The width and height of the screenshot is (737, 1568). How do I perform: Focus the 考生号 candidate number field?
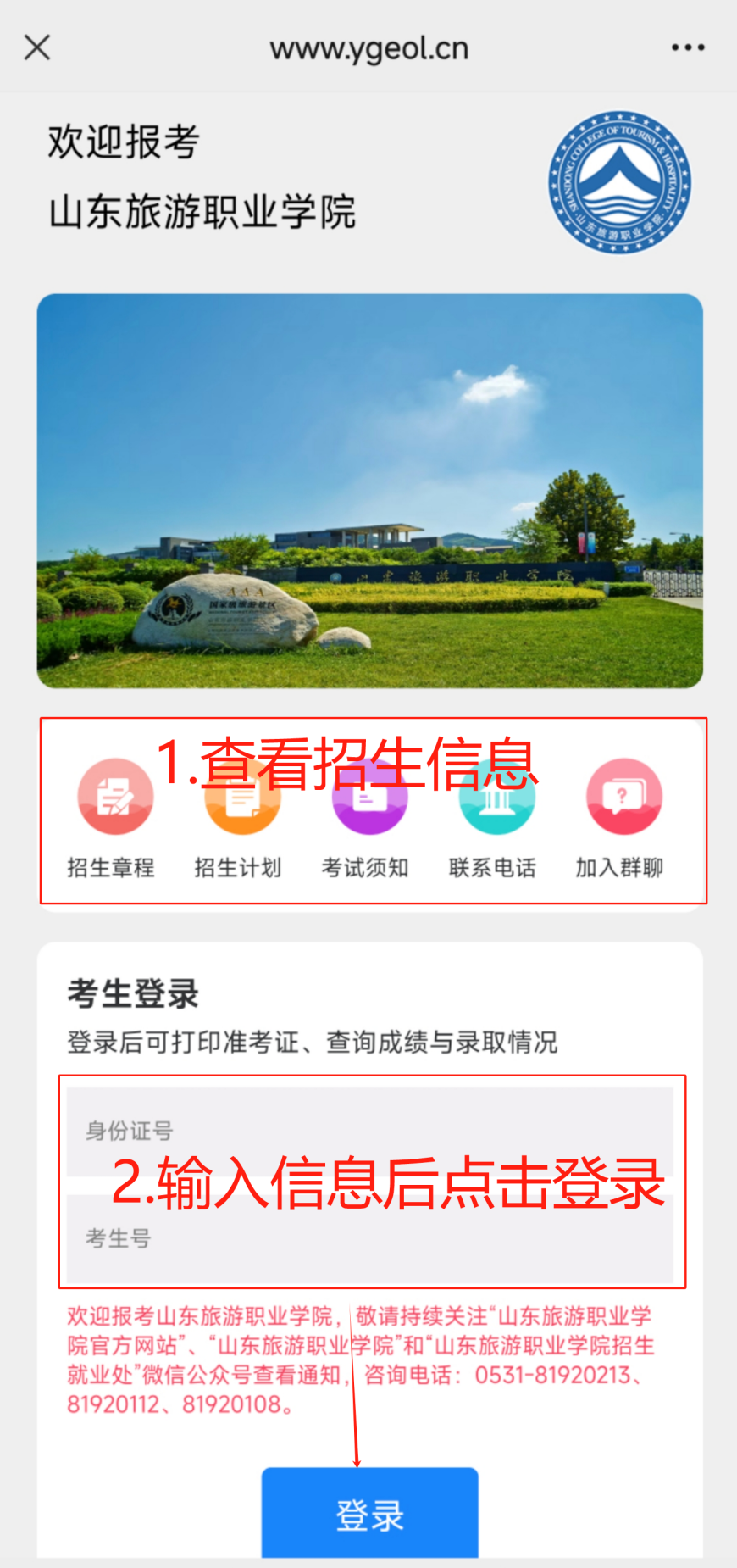tap(369, 1239)
